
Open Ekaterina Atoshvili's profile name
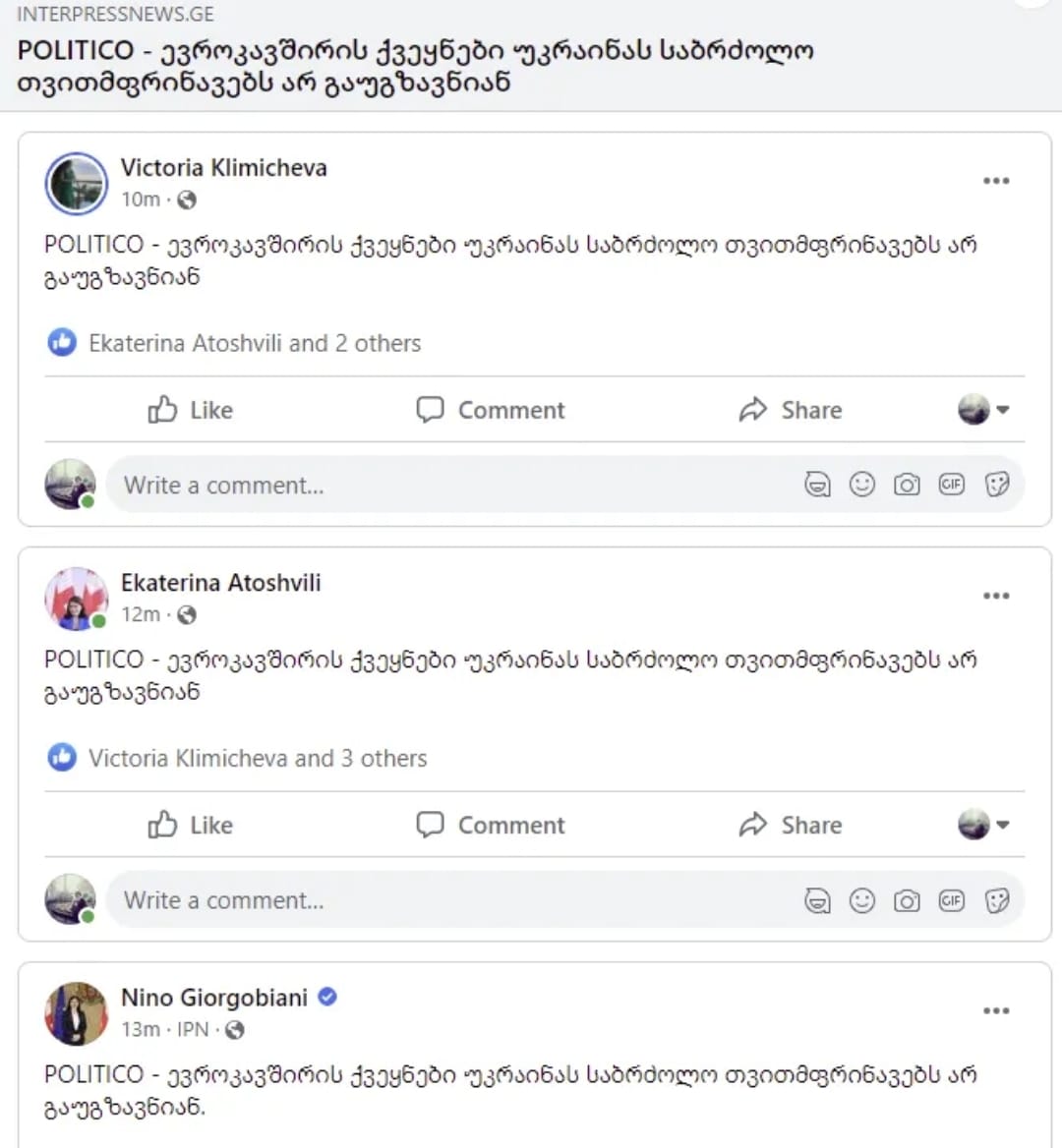point(220,583)
